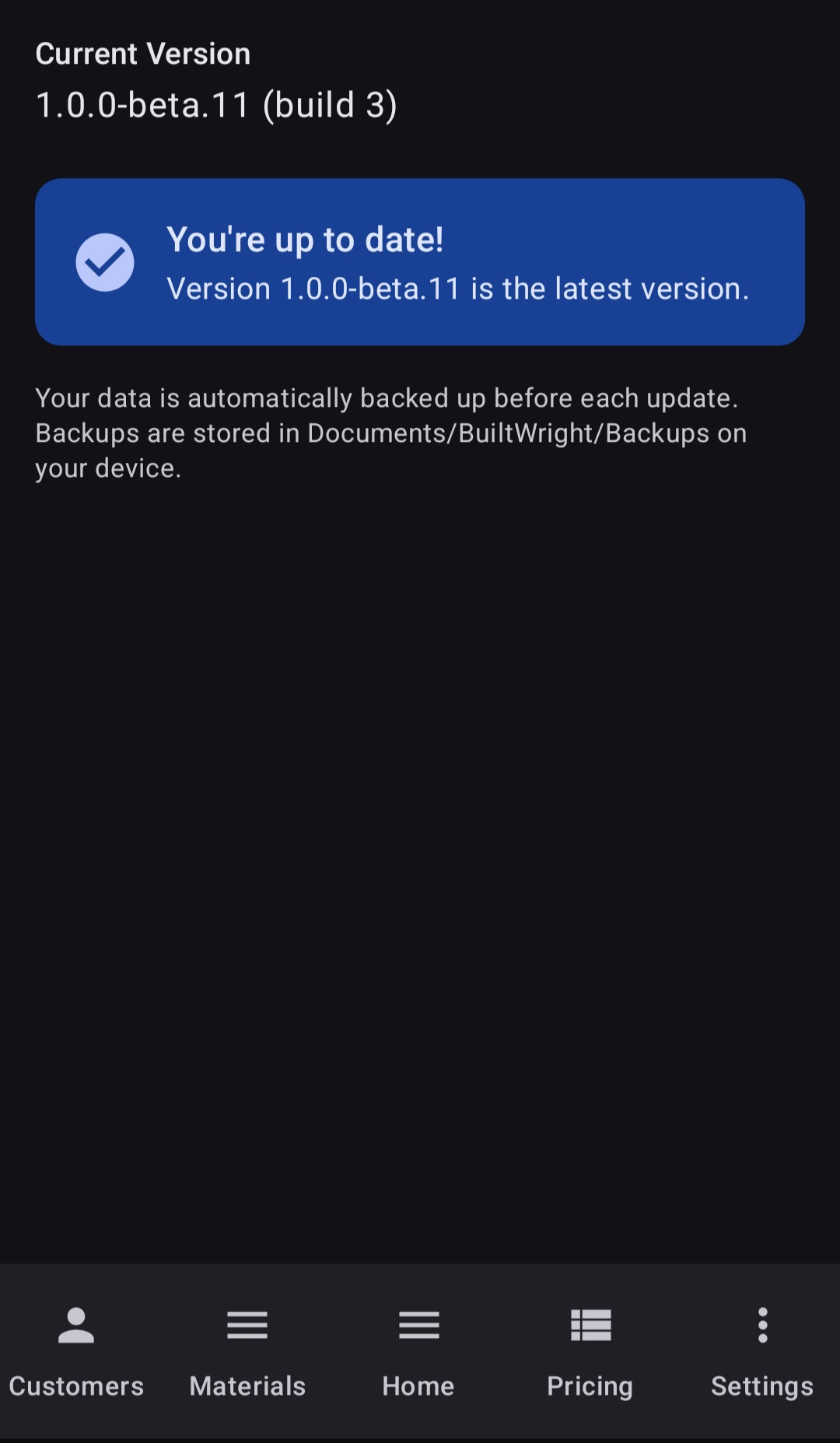The image size is (840, 1443).
Task: Select the Customers person icon
Action: [75, 1325]
